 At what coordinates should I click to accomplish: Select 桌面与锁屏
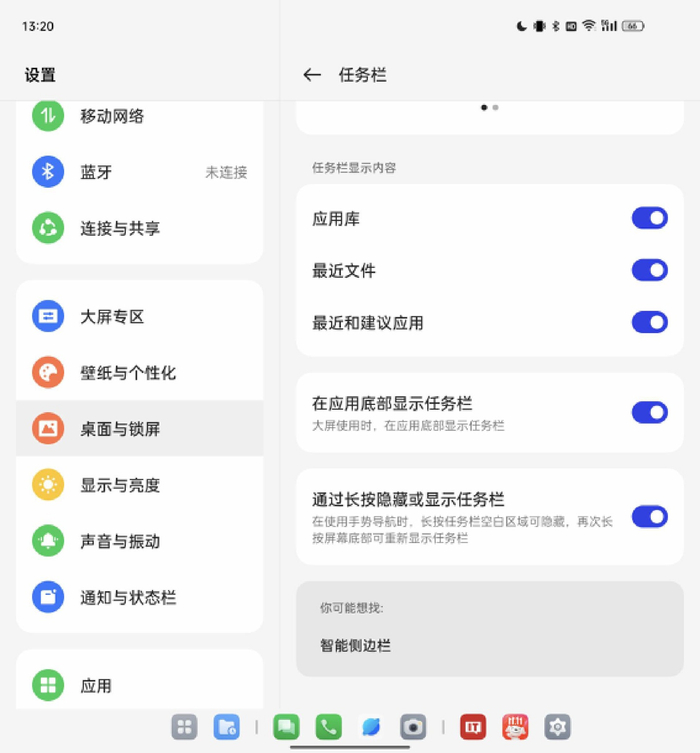[x=139, y=428]
